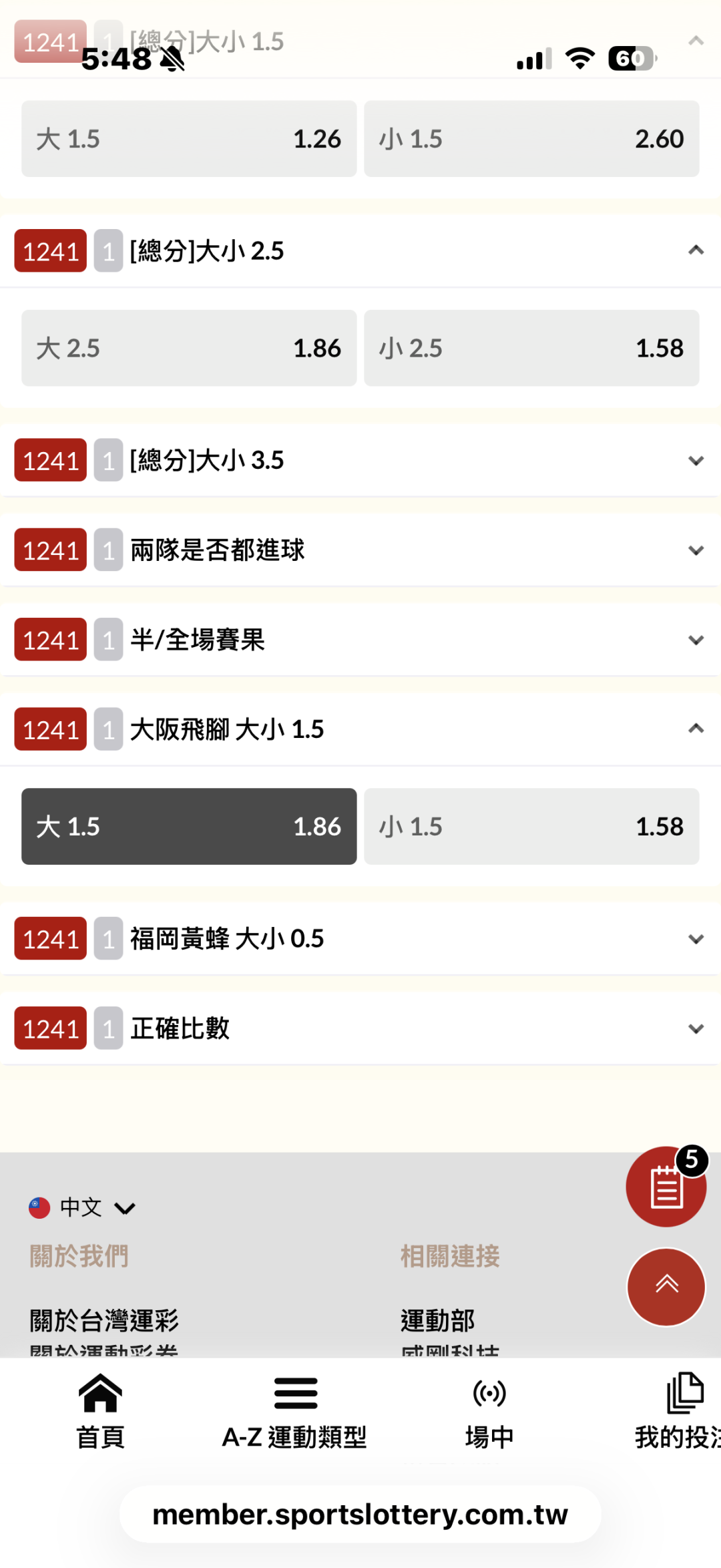This screenshot has width=721, height=1568.
Task: Expand the [總分]大小 3.5 section
Action: [696, 461]
